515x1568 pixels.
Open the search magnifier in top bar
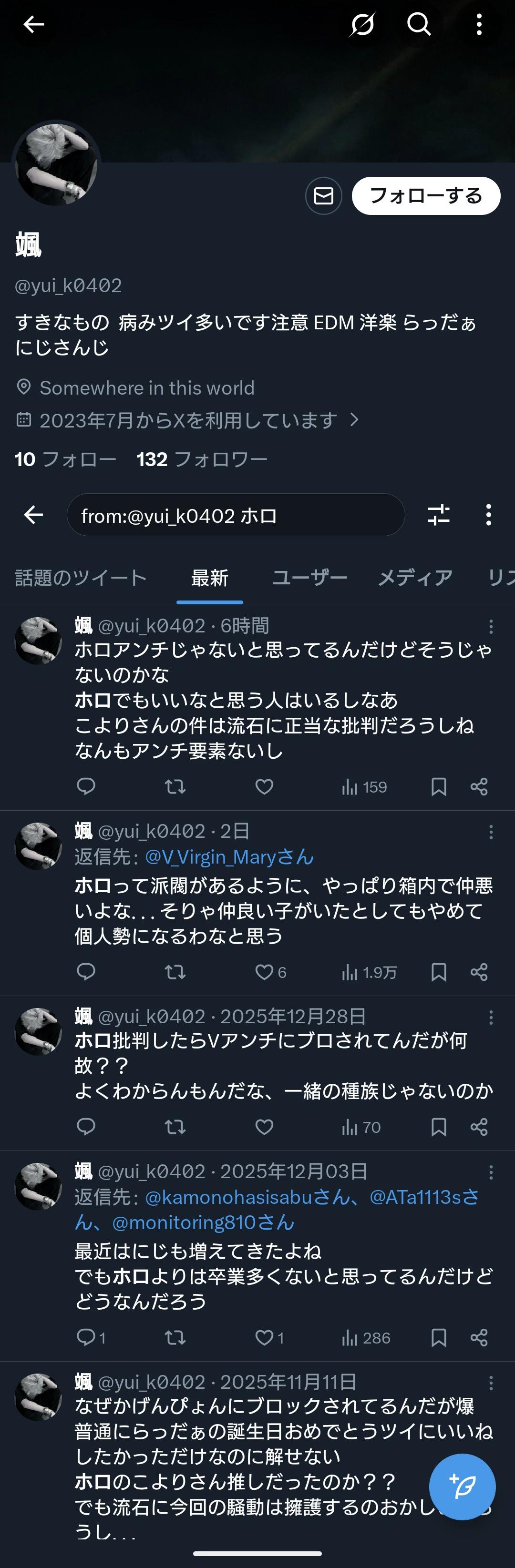(419, 24)
